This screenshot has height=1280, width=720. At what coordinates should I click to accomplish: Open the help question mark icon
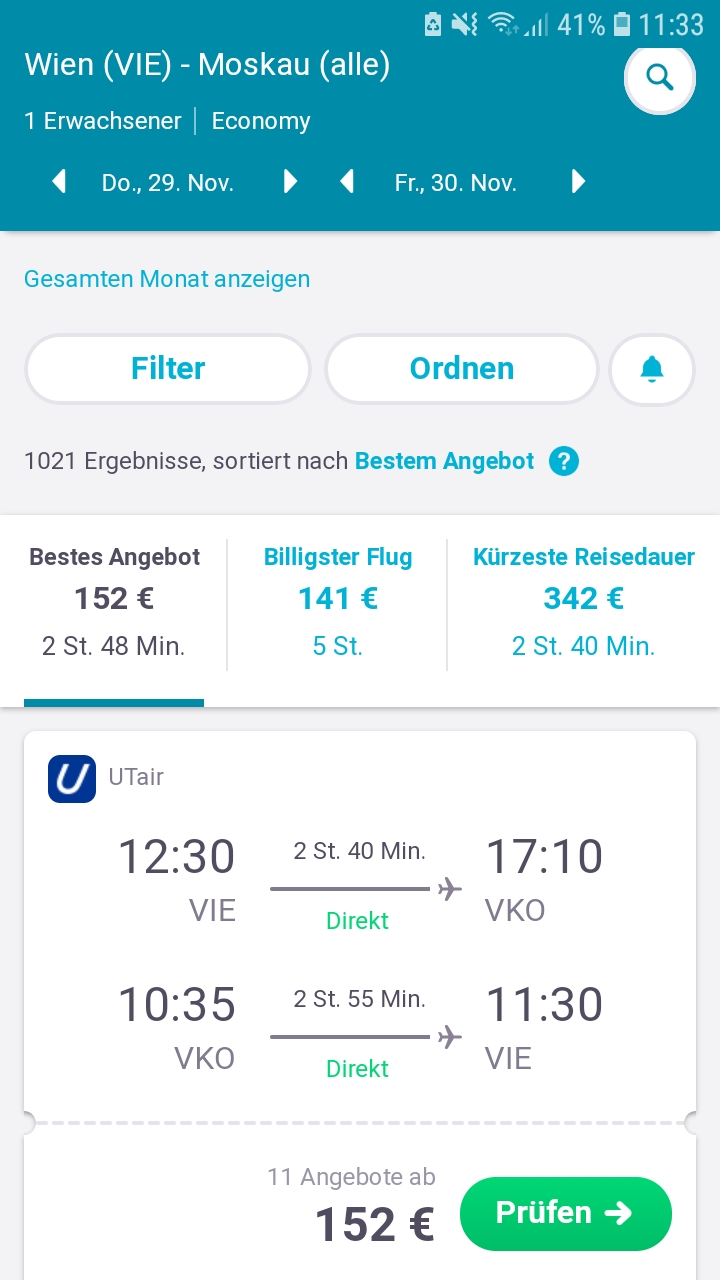tap(564, 462)
